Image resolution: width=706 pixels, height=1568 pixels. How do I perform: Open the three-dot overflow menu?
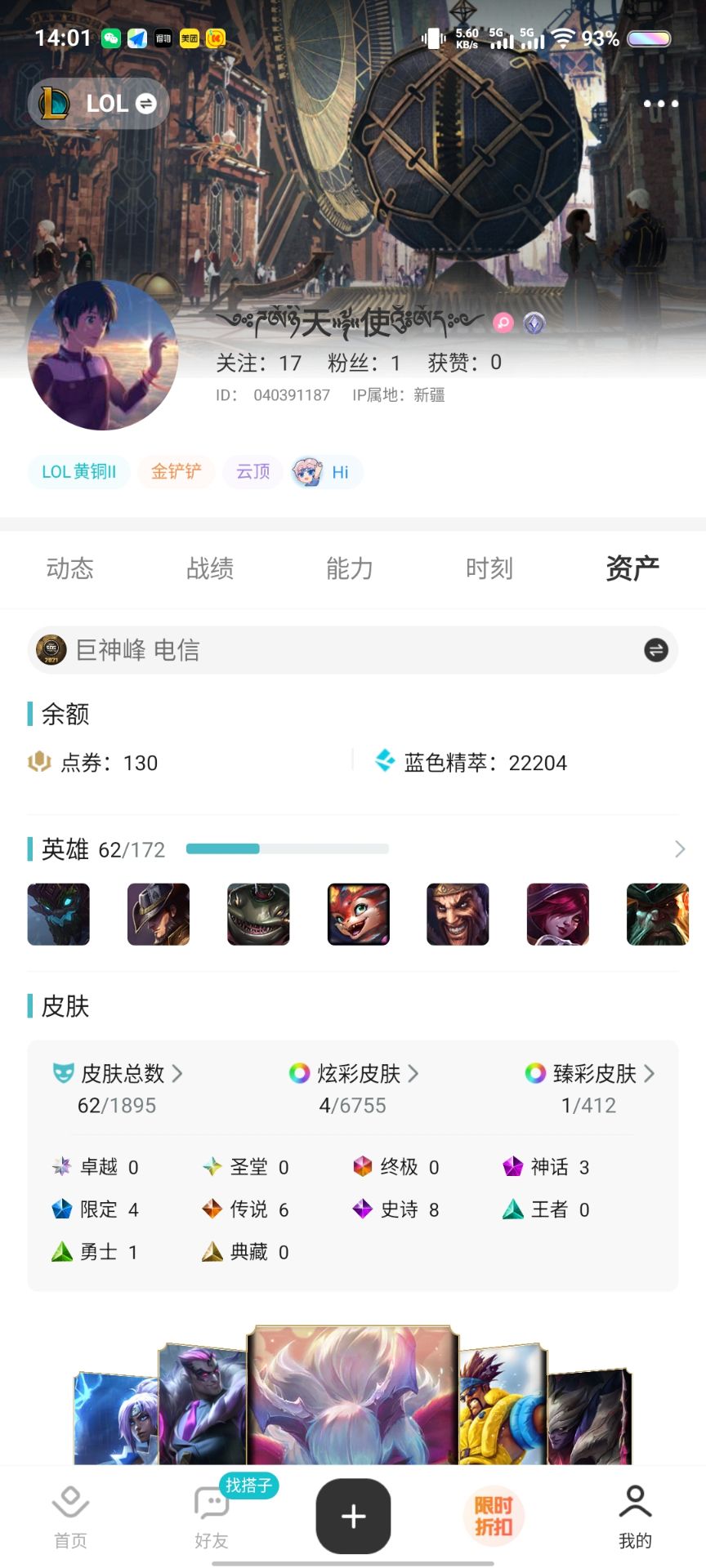(660, 104)
